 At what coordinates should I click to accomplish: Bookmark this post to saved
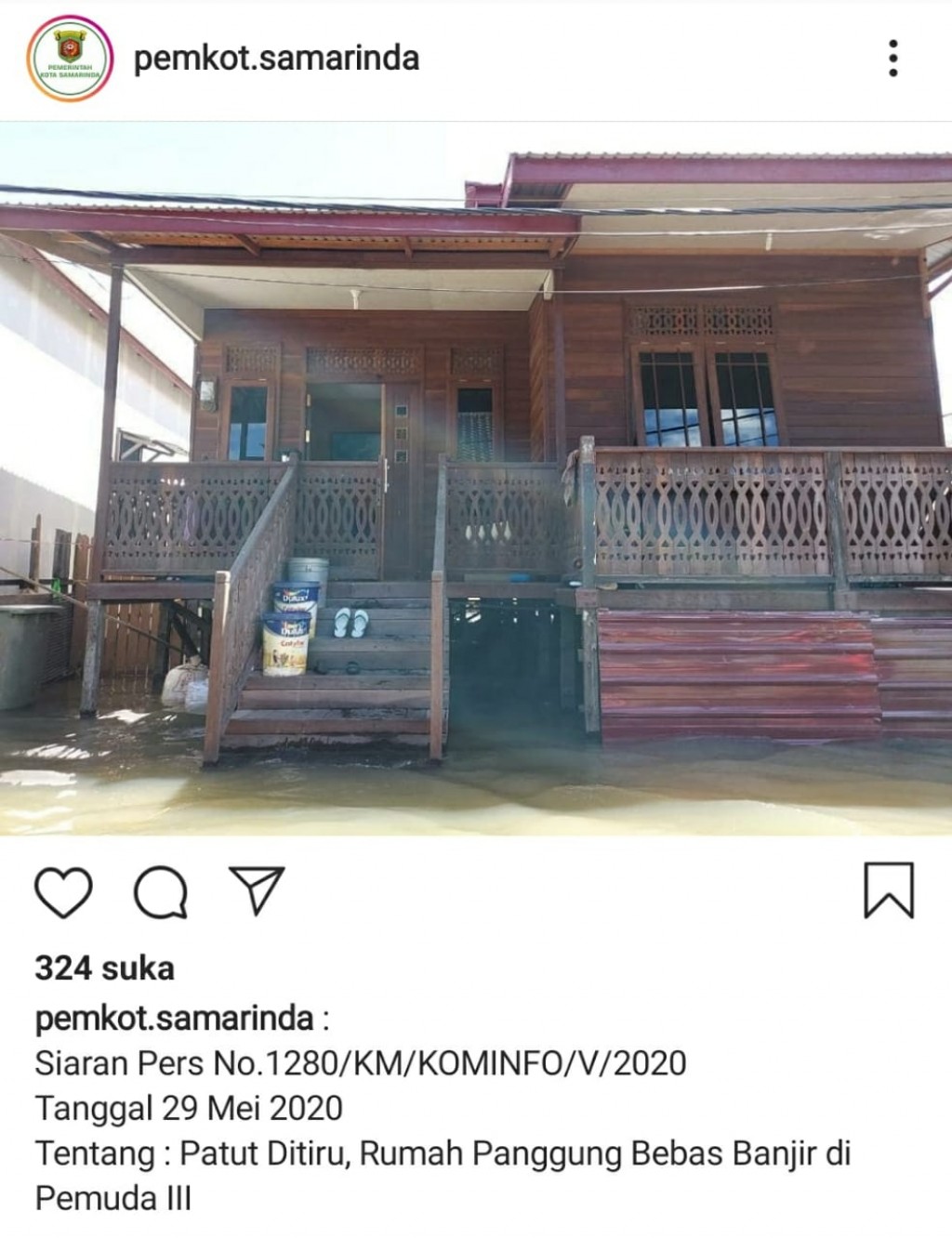[889, 890]
